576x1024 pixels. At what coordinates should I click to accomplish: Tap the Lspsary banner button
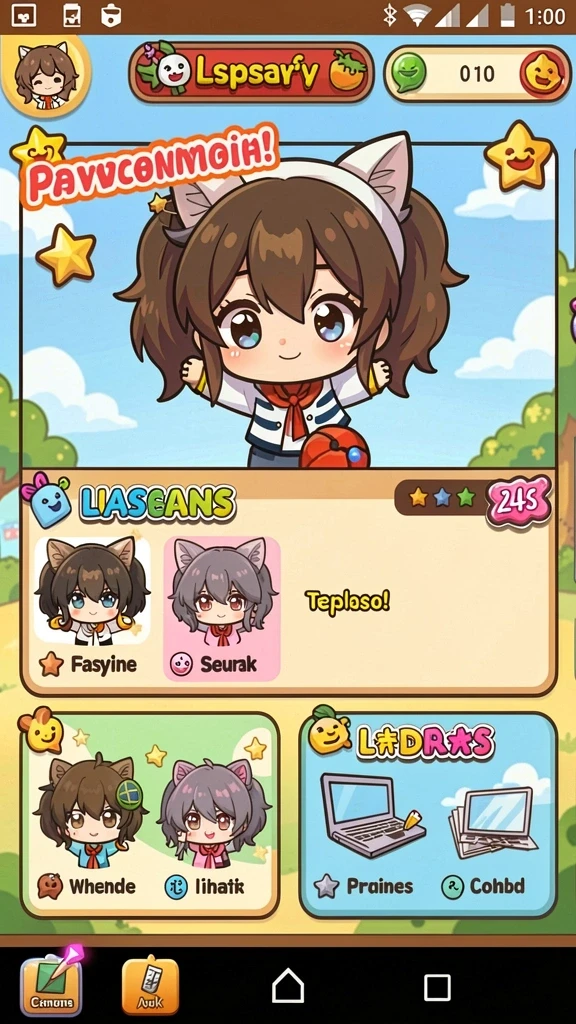click(251, 72)
